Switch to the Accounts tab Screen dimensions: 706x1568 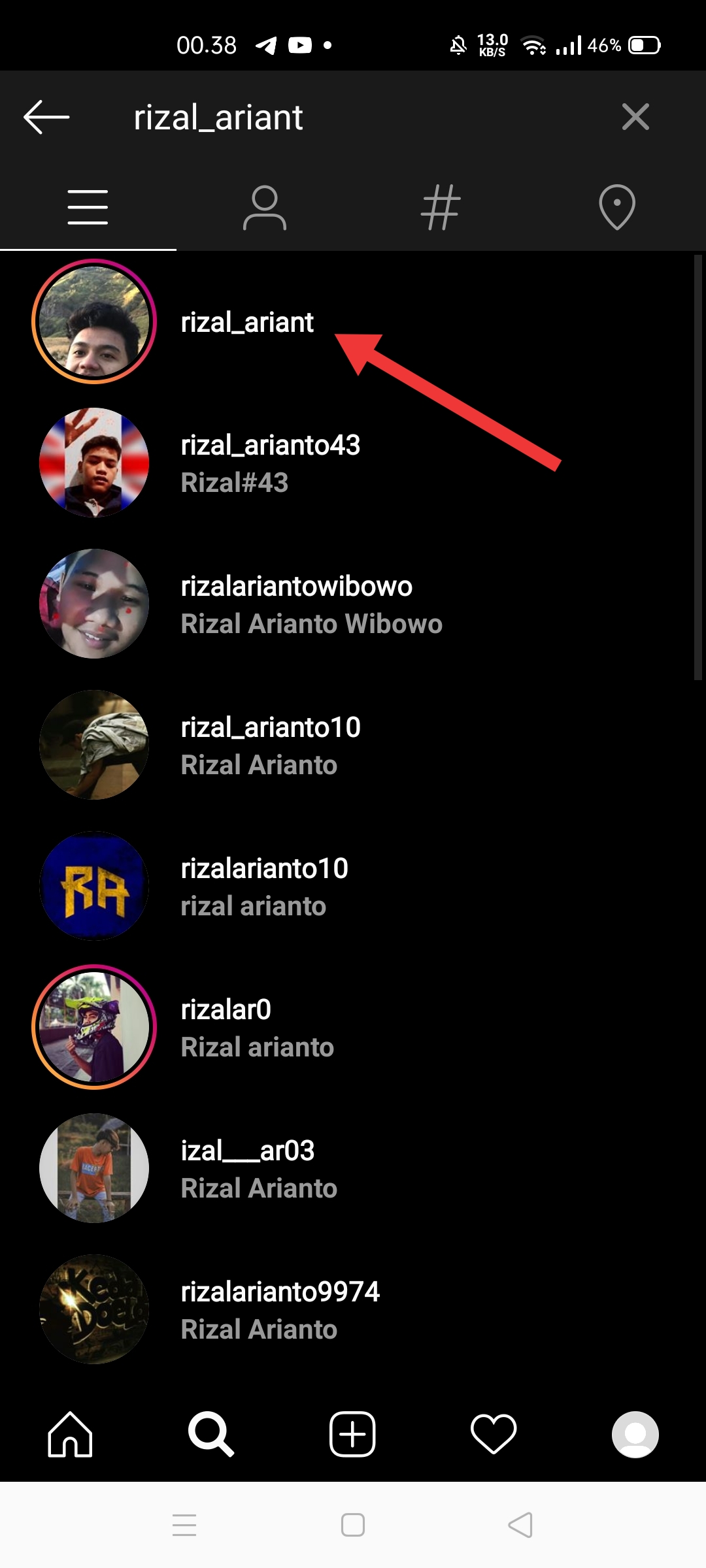(264, 208)
